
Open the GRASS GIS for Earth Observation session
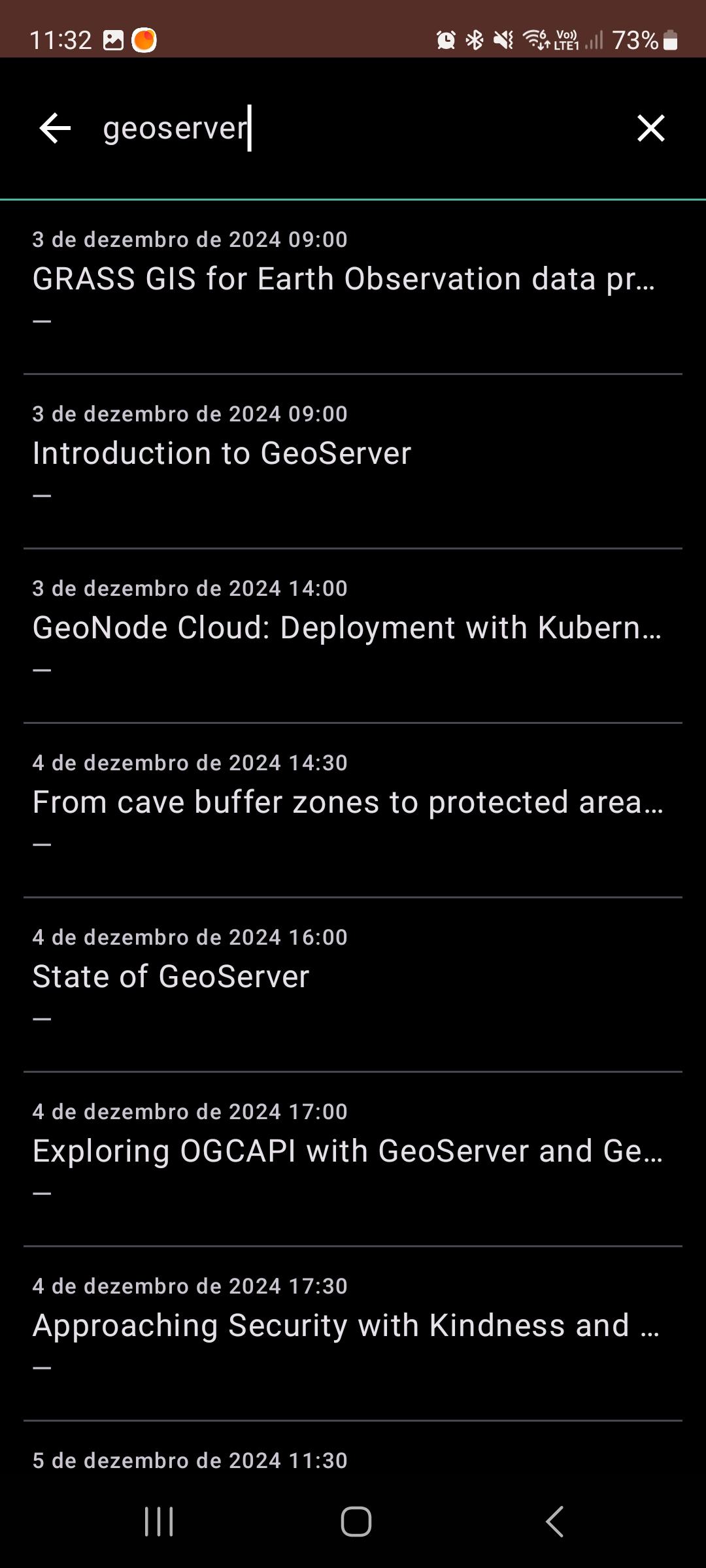(344, 280)
